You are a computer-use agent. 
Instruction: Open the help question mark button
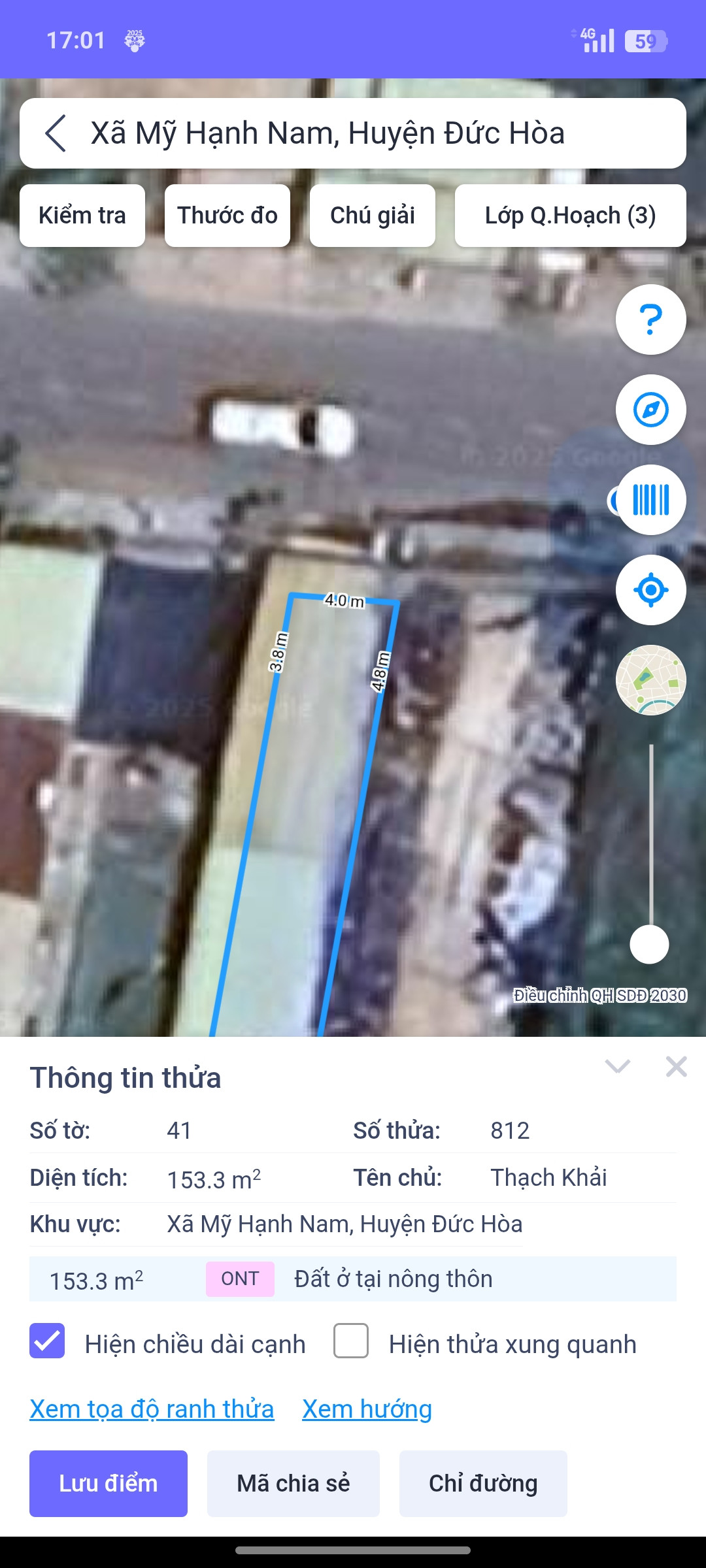pos(650,319)
